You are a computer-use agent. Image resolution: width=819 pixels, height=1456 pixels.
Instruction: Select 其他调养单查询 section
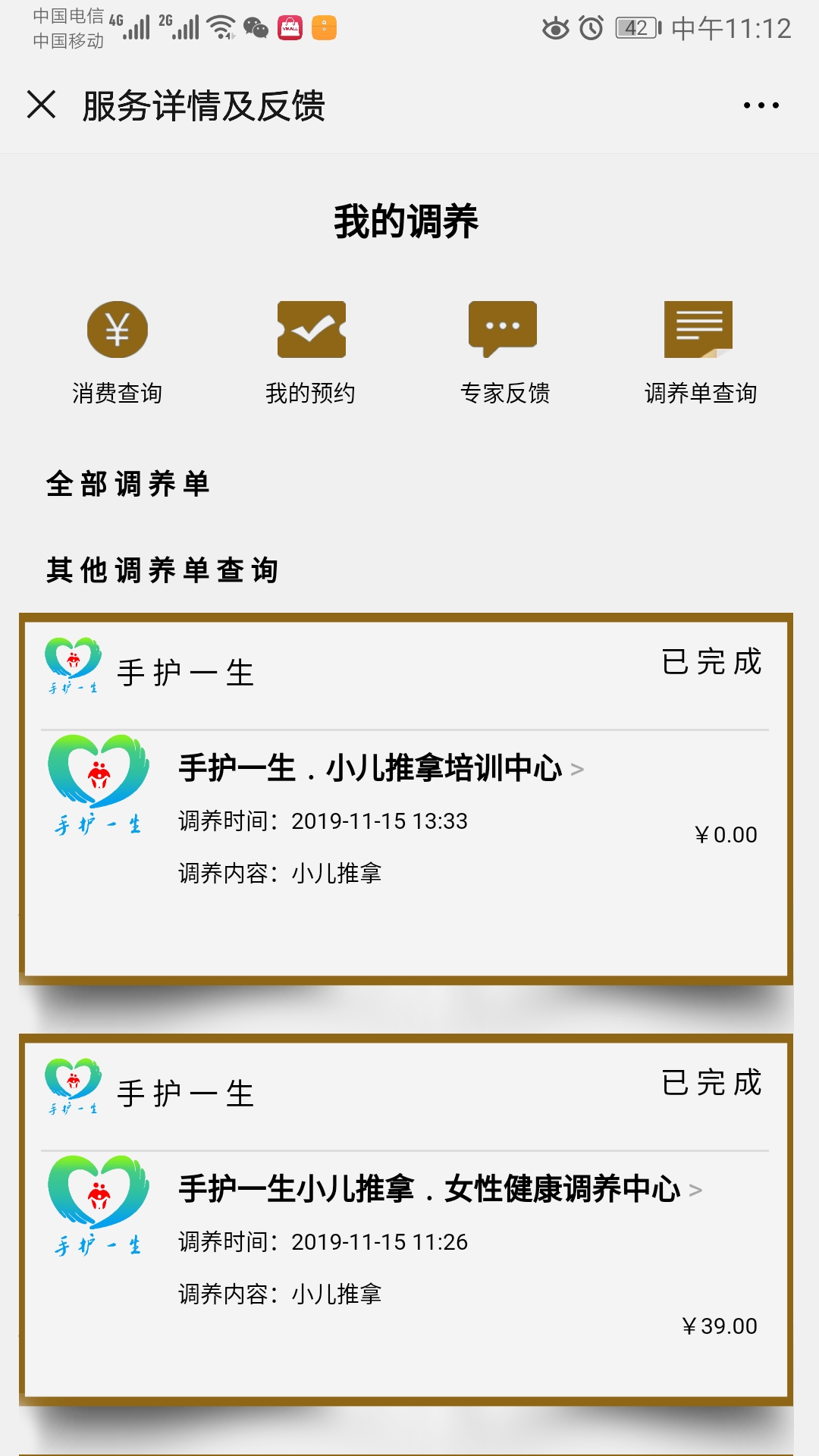click(162, 570)
